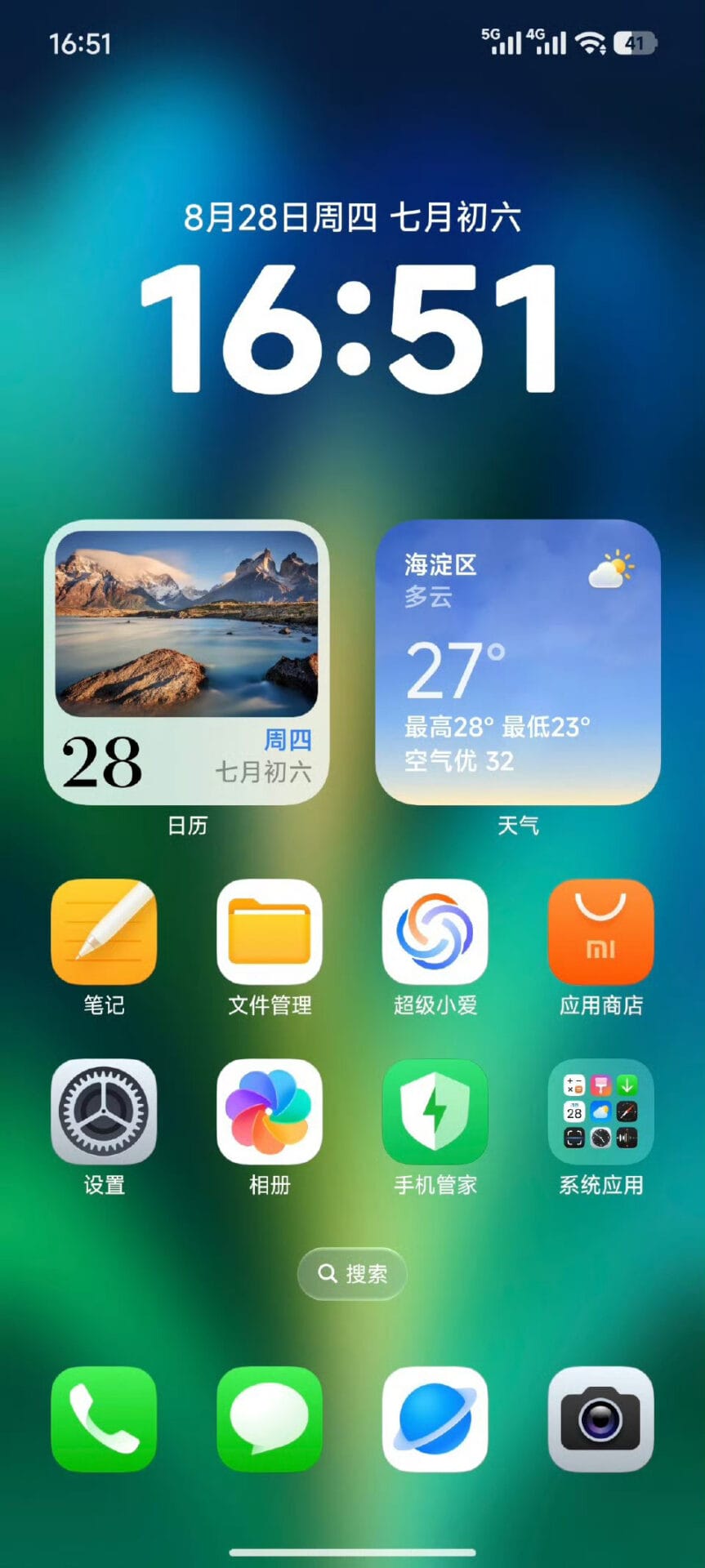Launch the browser from the dock
Viewport: 705px width, 1568px height.
(435, 1419)
